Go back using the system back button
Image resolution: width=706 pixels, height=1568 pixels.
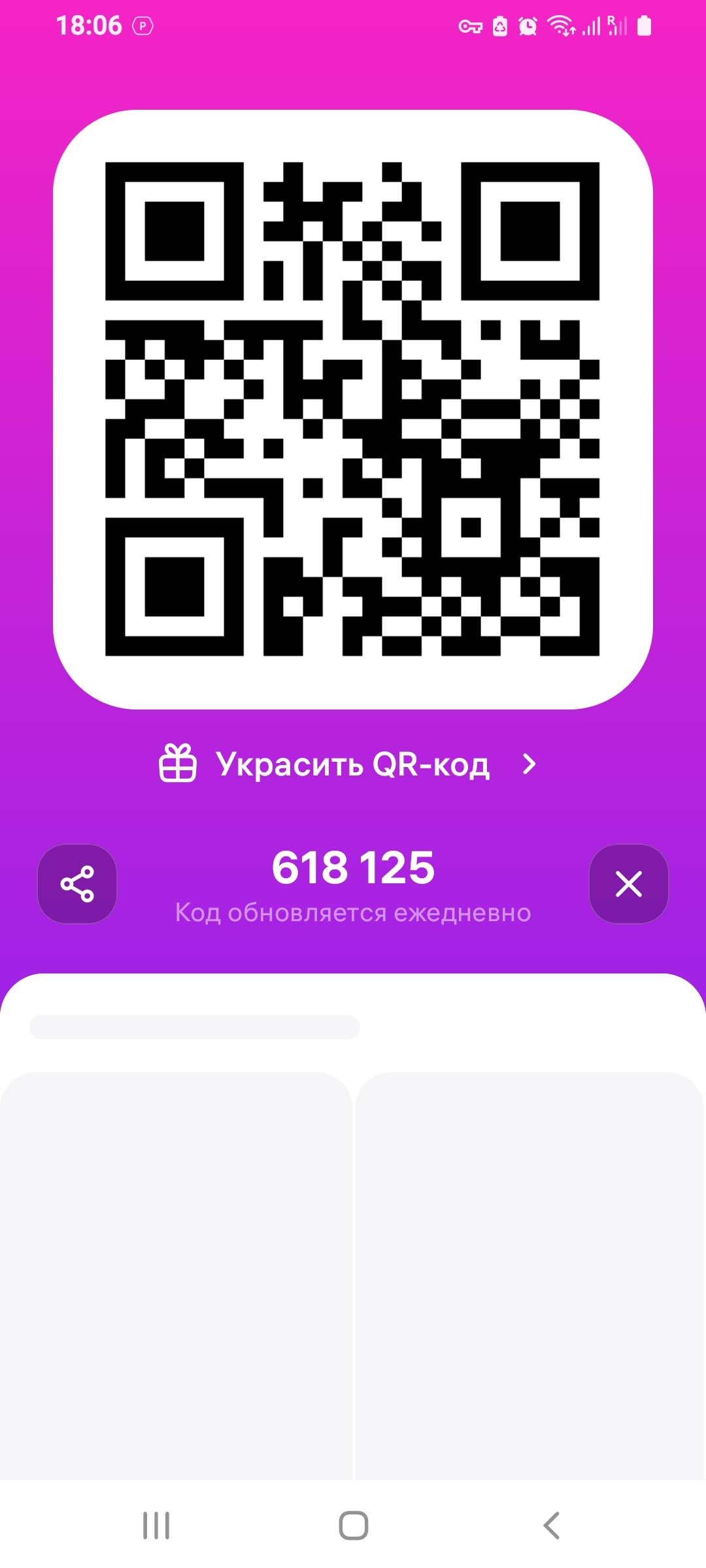[x=551, y=1526]
